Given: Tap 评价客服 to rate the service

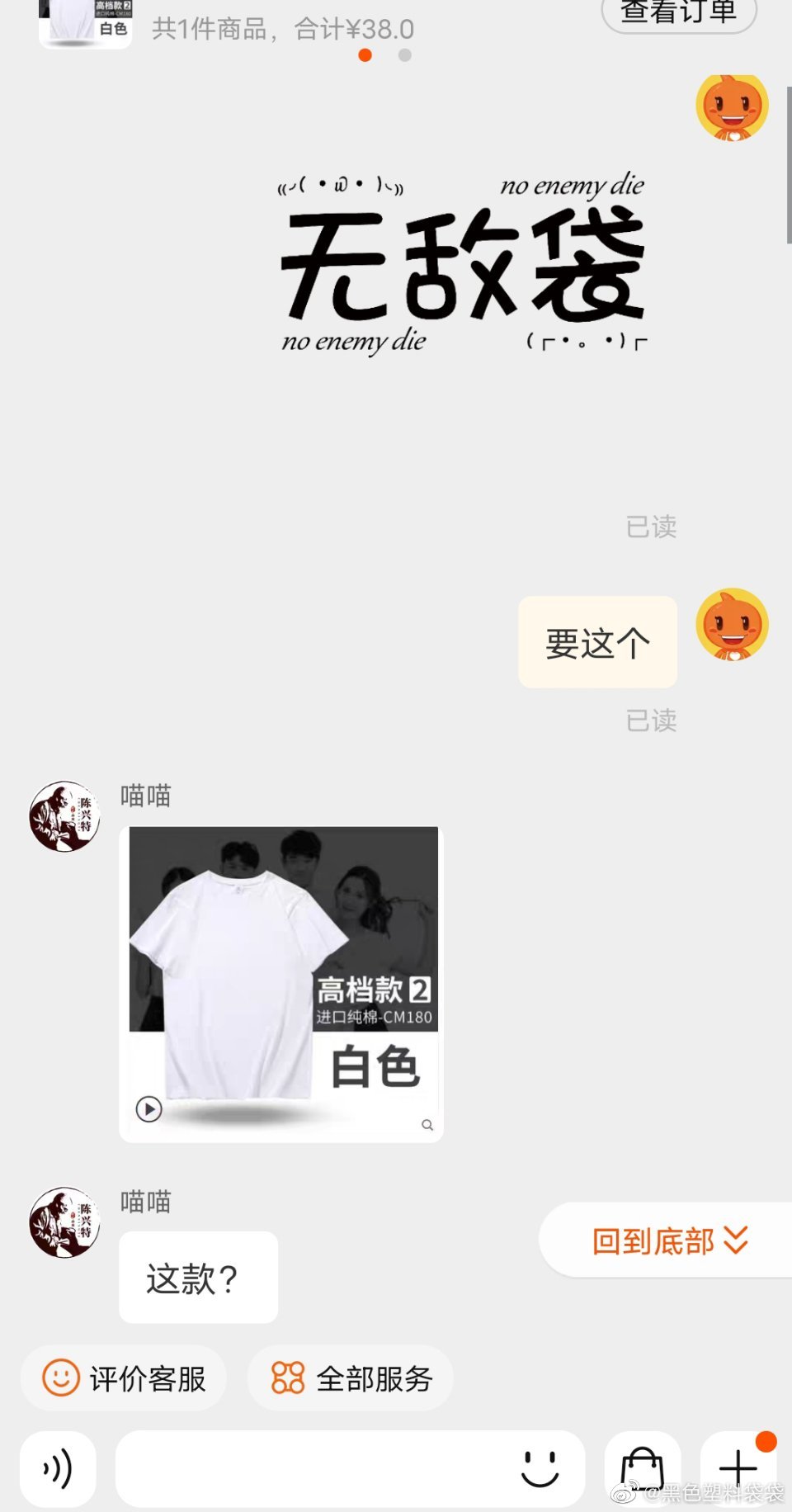Looking at the screenshot, I should click(124, 1378).
